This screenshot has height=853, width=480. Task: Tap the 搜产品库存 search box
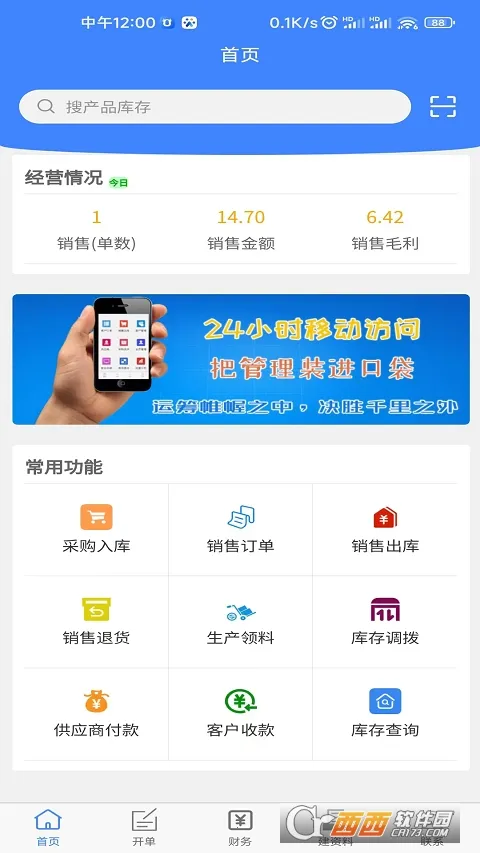pyautogui.click(x=215, y=107)
